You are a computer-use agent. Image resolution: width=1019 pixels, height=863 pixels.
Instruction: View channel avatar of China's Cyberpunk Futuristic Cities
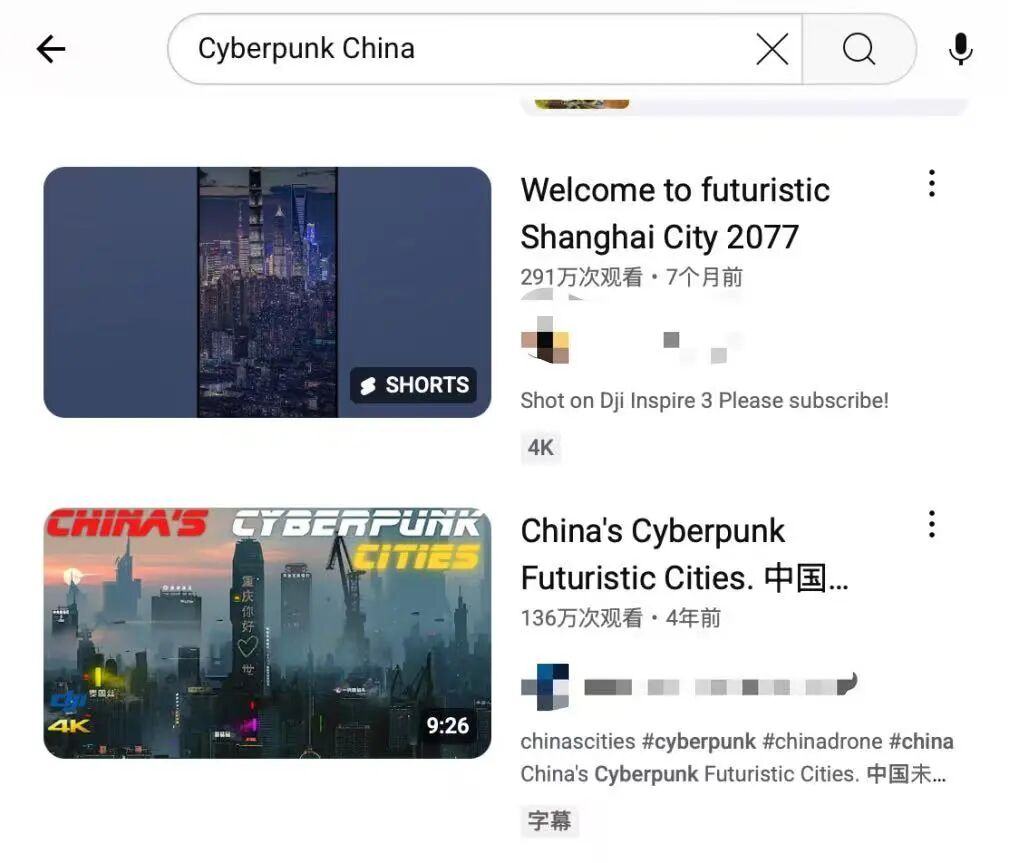pos(545,687)
